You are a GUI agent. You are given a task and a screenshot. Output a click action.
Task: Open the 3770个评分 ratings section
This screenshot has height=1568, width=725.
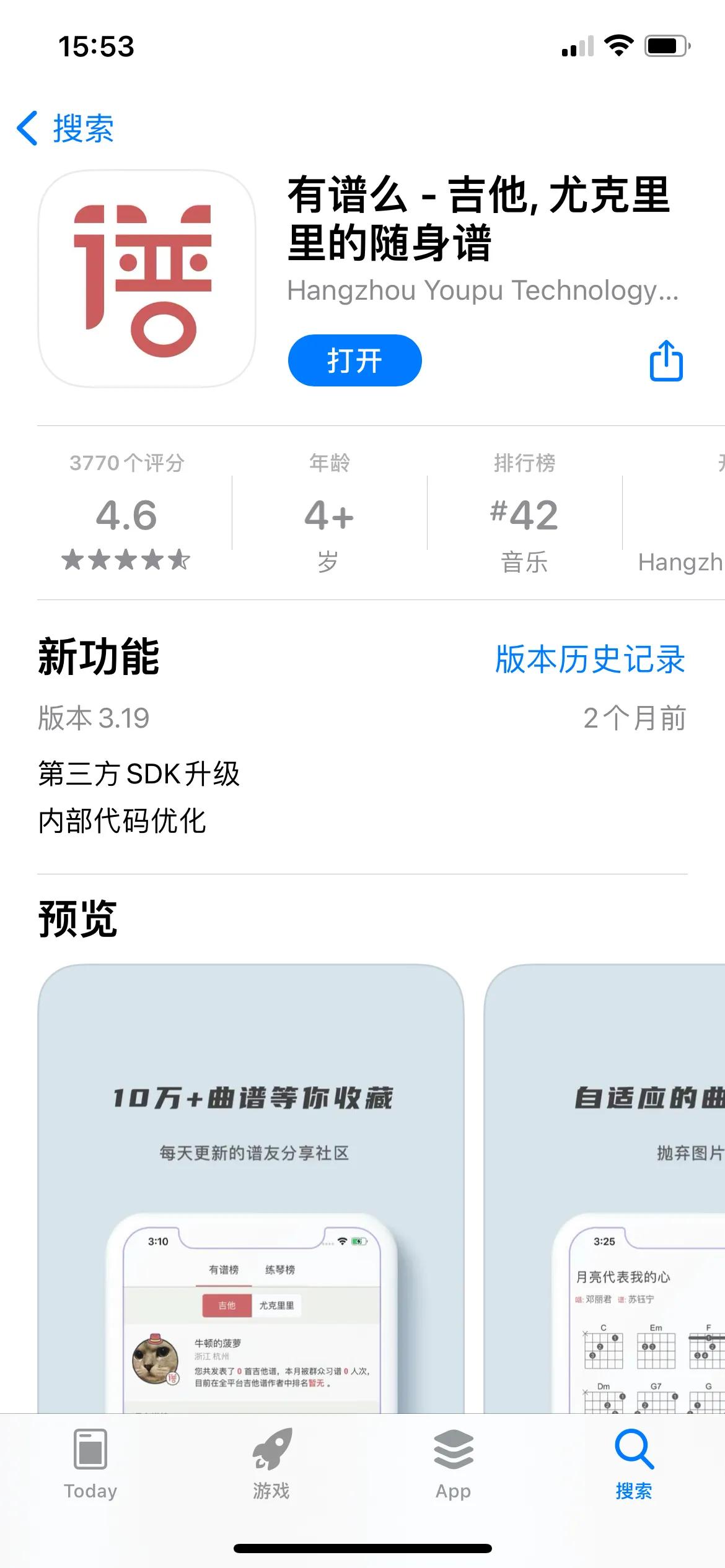click(x=126, y=512)
